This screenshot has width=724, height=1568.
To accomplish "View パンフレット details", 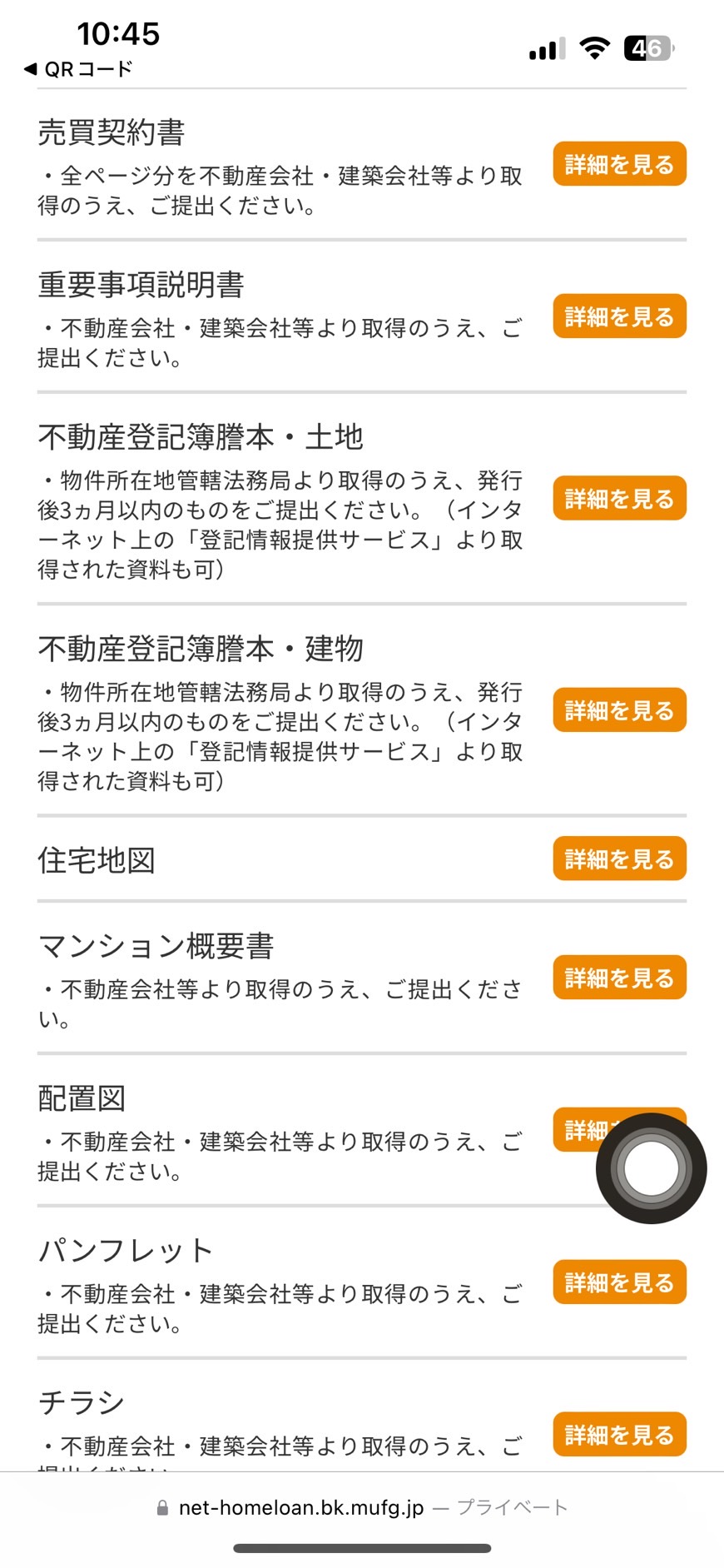I will click(x=619, y=1282).
